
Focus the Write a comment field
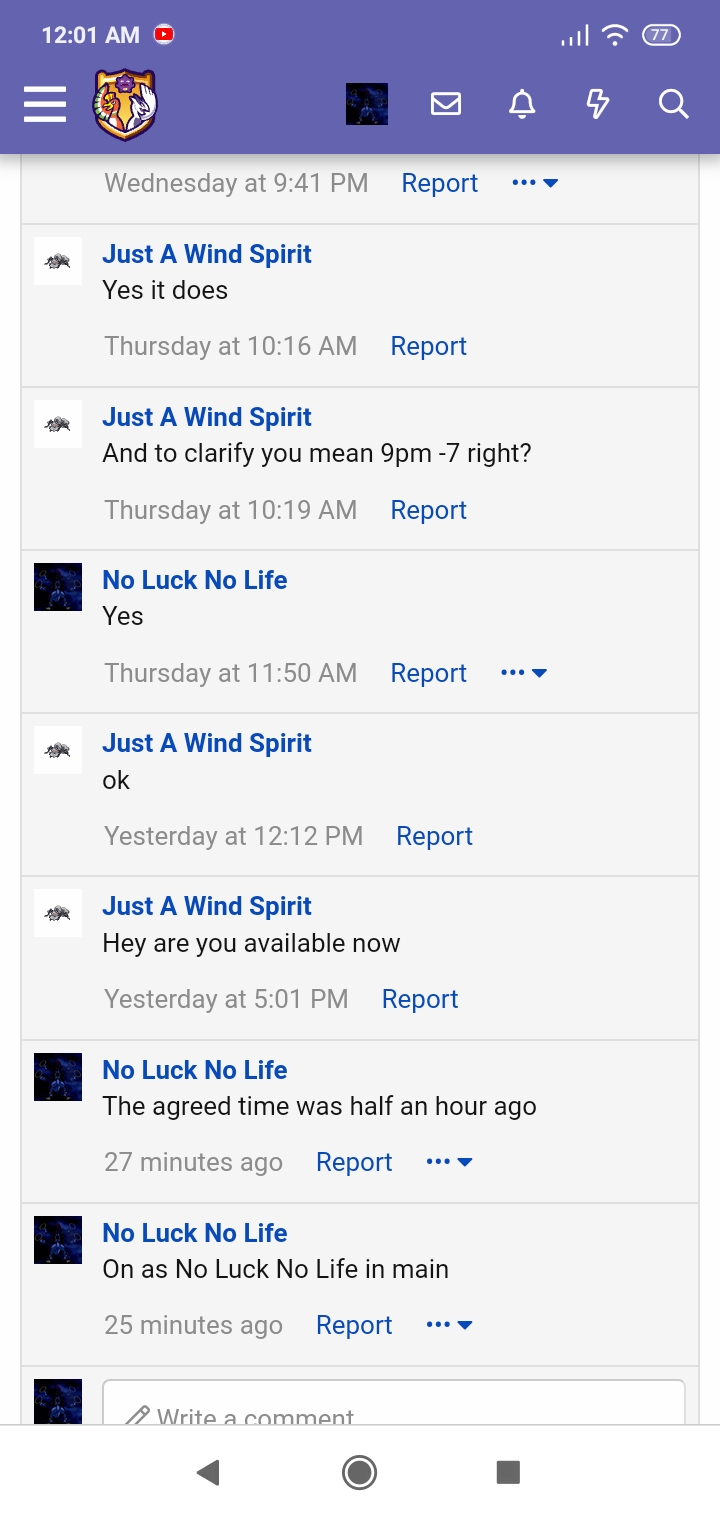394,1403
